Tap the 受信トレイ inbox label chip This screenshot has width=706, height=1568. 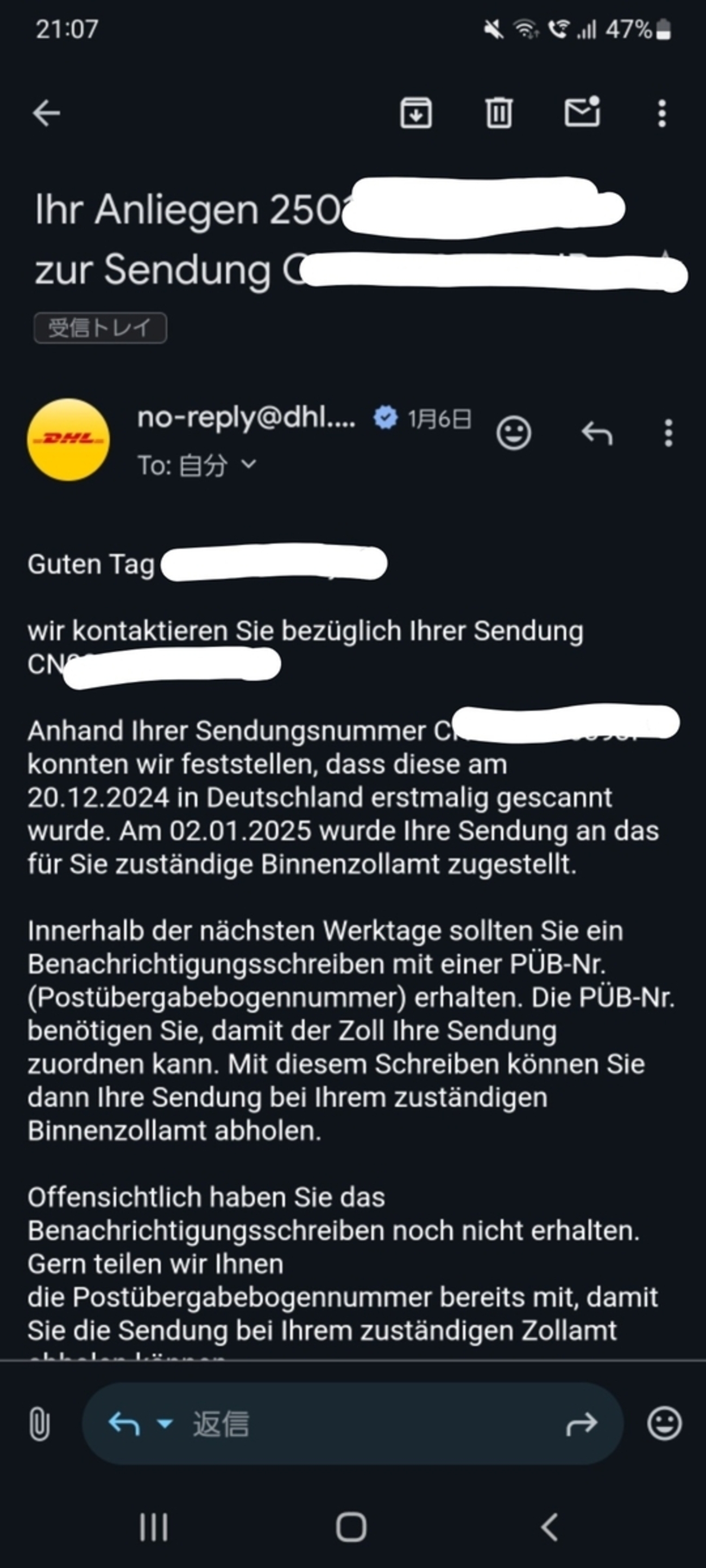pos(100,328)
